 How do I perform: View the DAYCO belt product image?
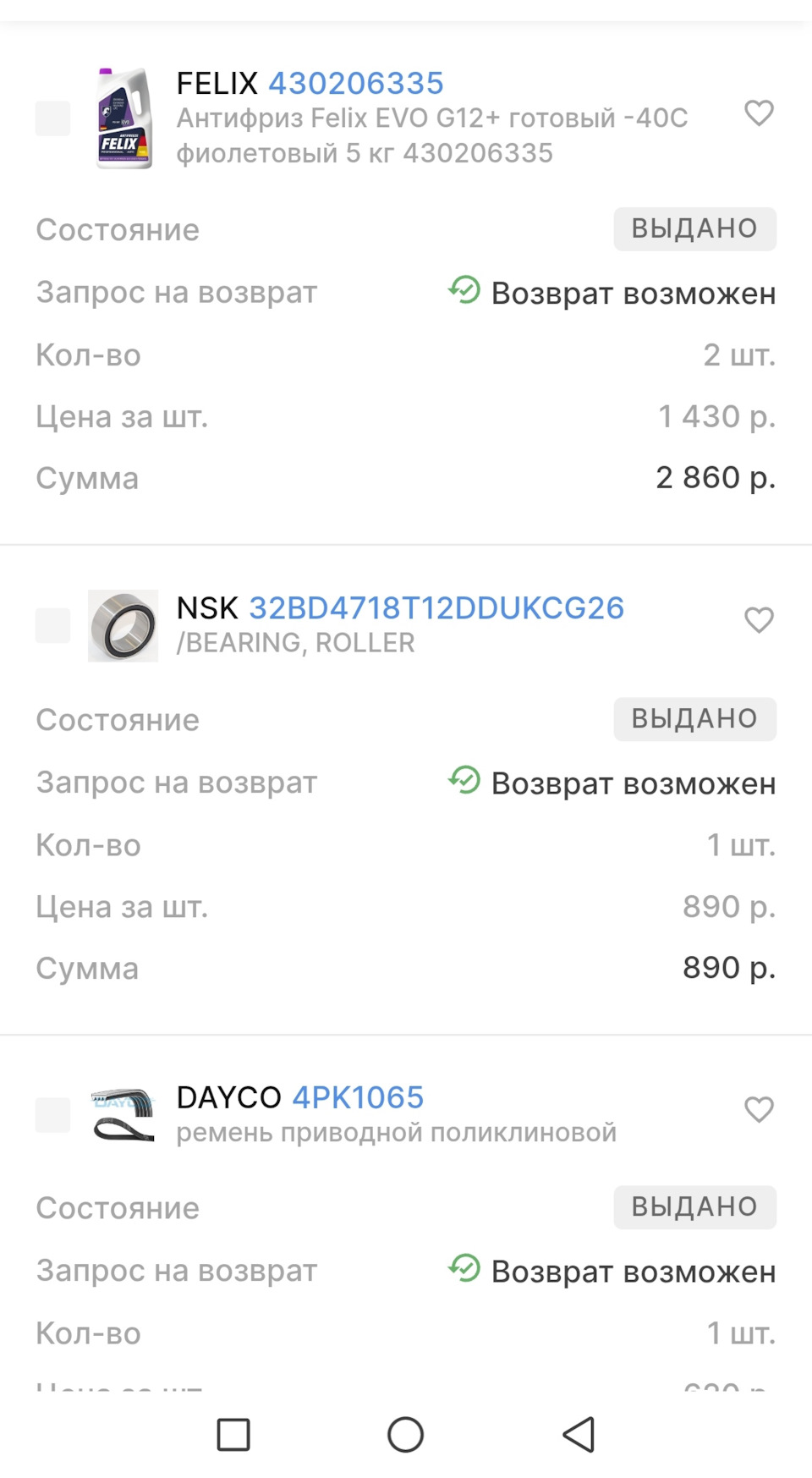click(123, 1115)
